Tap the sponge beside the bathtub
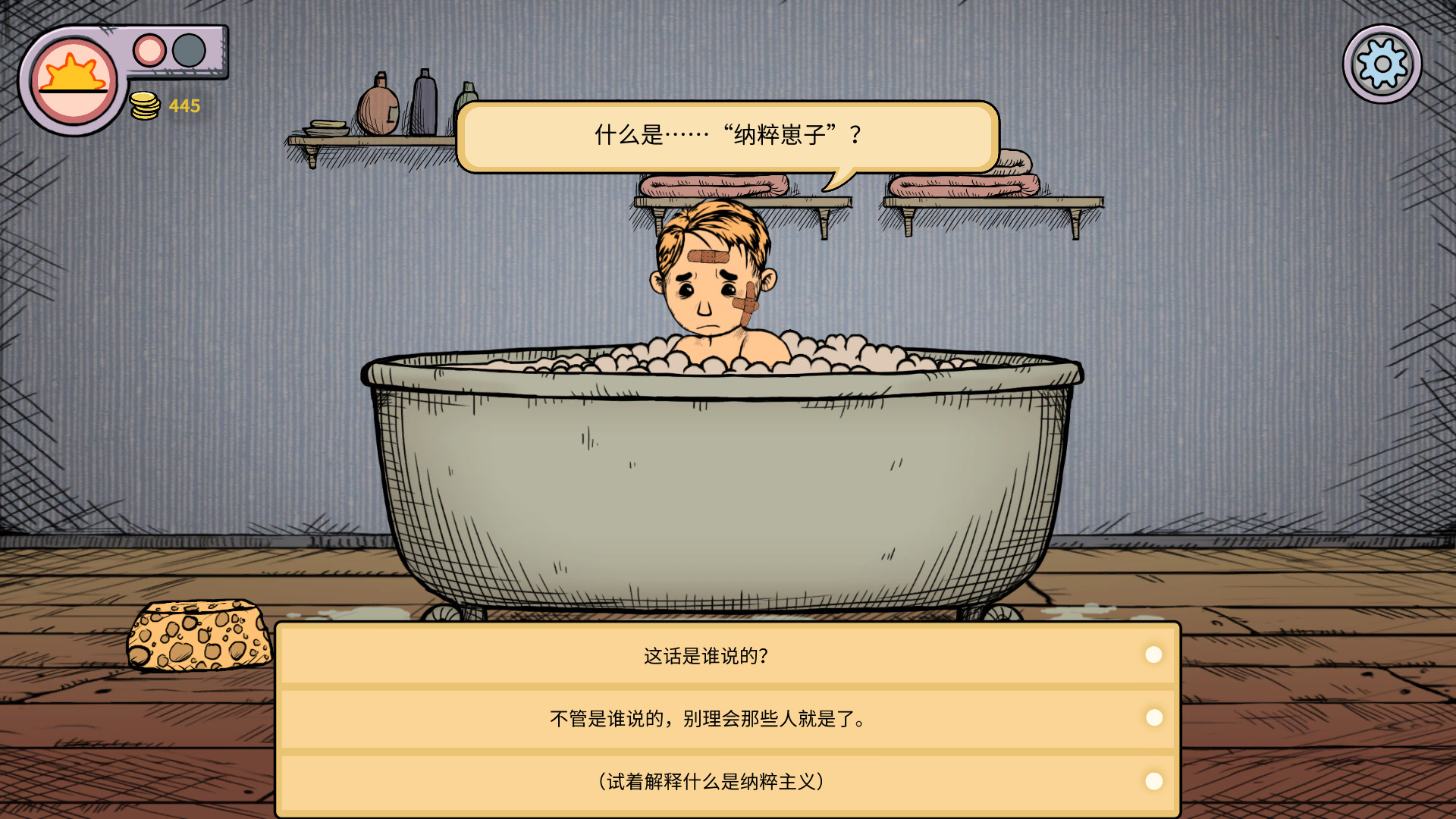 click(x=199, y=635)
